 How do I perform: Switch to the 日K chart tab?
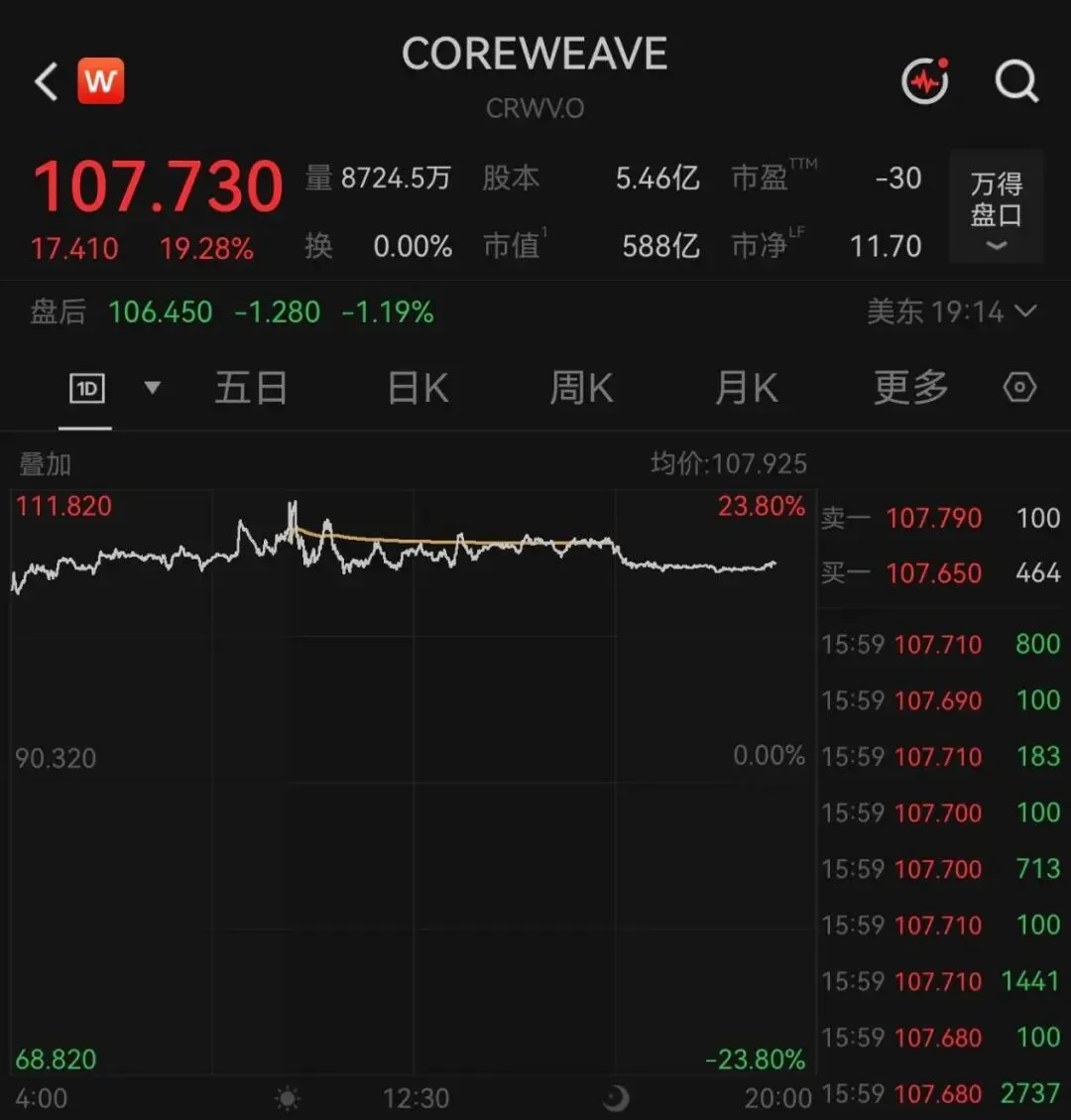417,389
